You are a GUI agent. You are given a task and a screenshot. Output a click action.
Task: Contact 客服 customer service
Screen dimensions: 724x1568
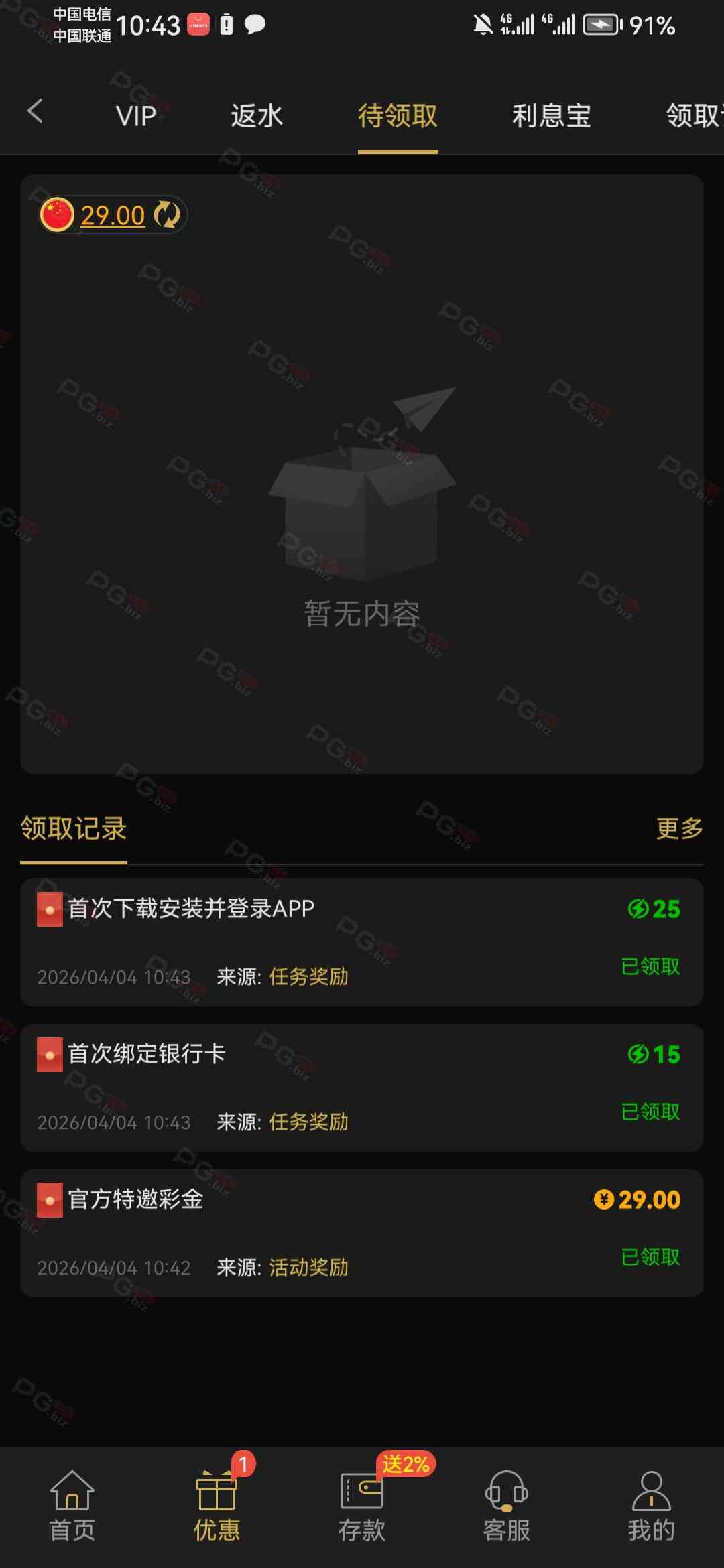pyautogui.click(x=507, y=1506)
